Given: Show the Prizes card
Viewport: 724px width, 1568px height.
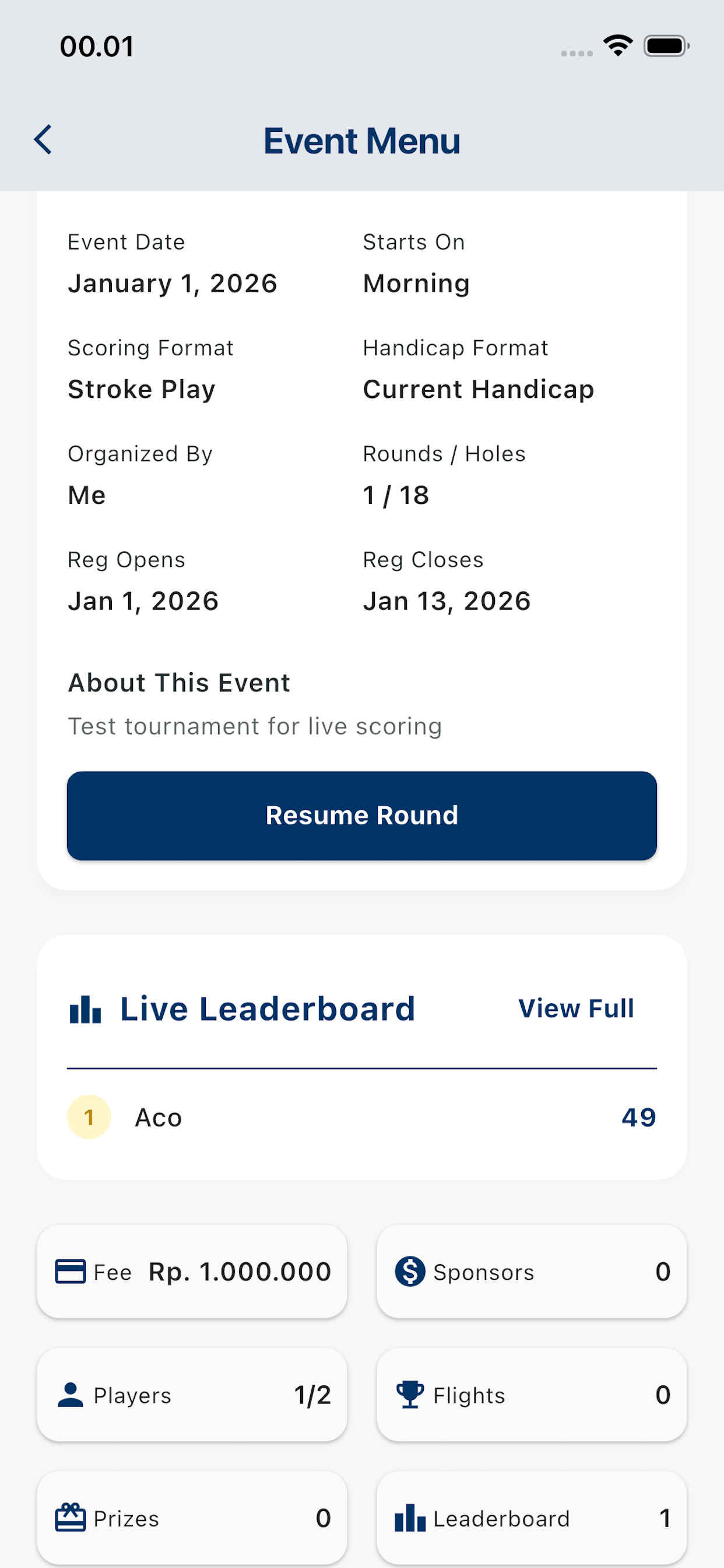Looking at the screenshot, I should pos(192,1517).
